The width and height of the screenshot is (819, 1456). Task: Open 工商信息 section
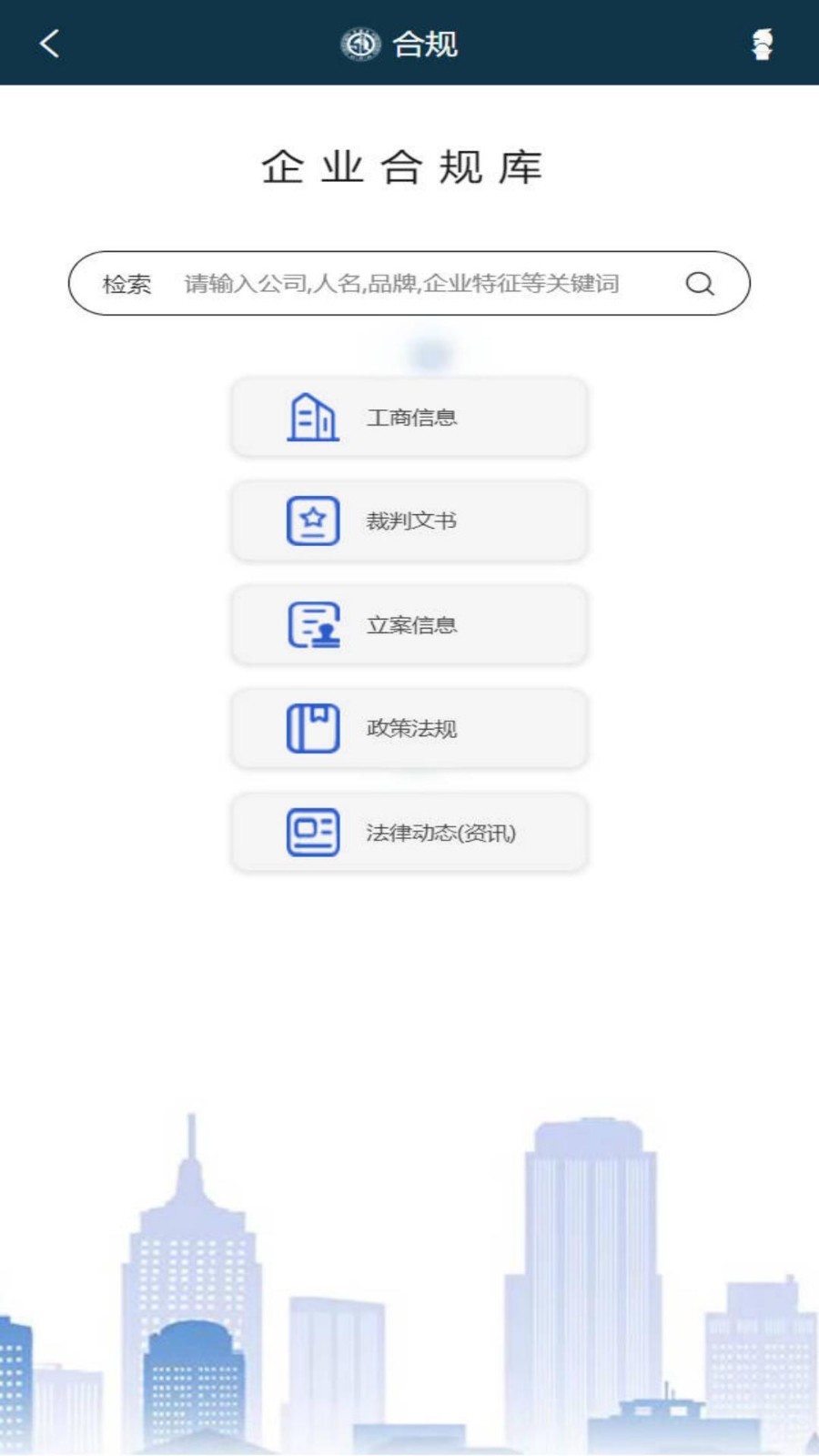tap(409, 418)
